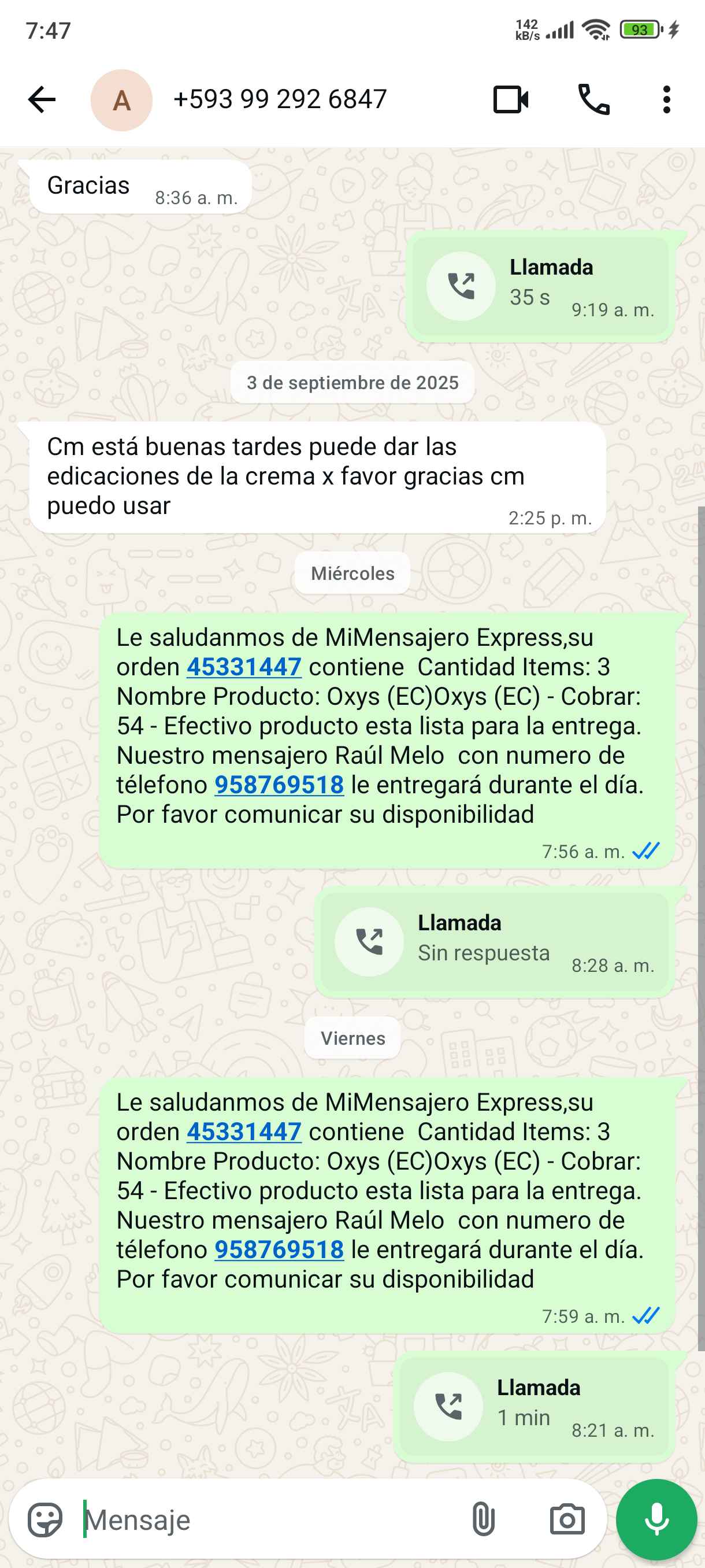Record a voice message
The width and height of the screenshot is (705, 1568).
tap(656, 1520)
